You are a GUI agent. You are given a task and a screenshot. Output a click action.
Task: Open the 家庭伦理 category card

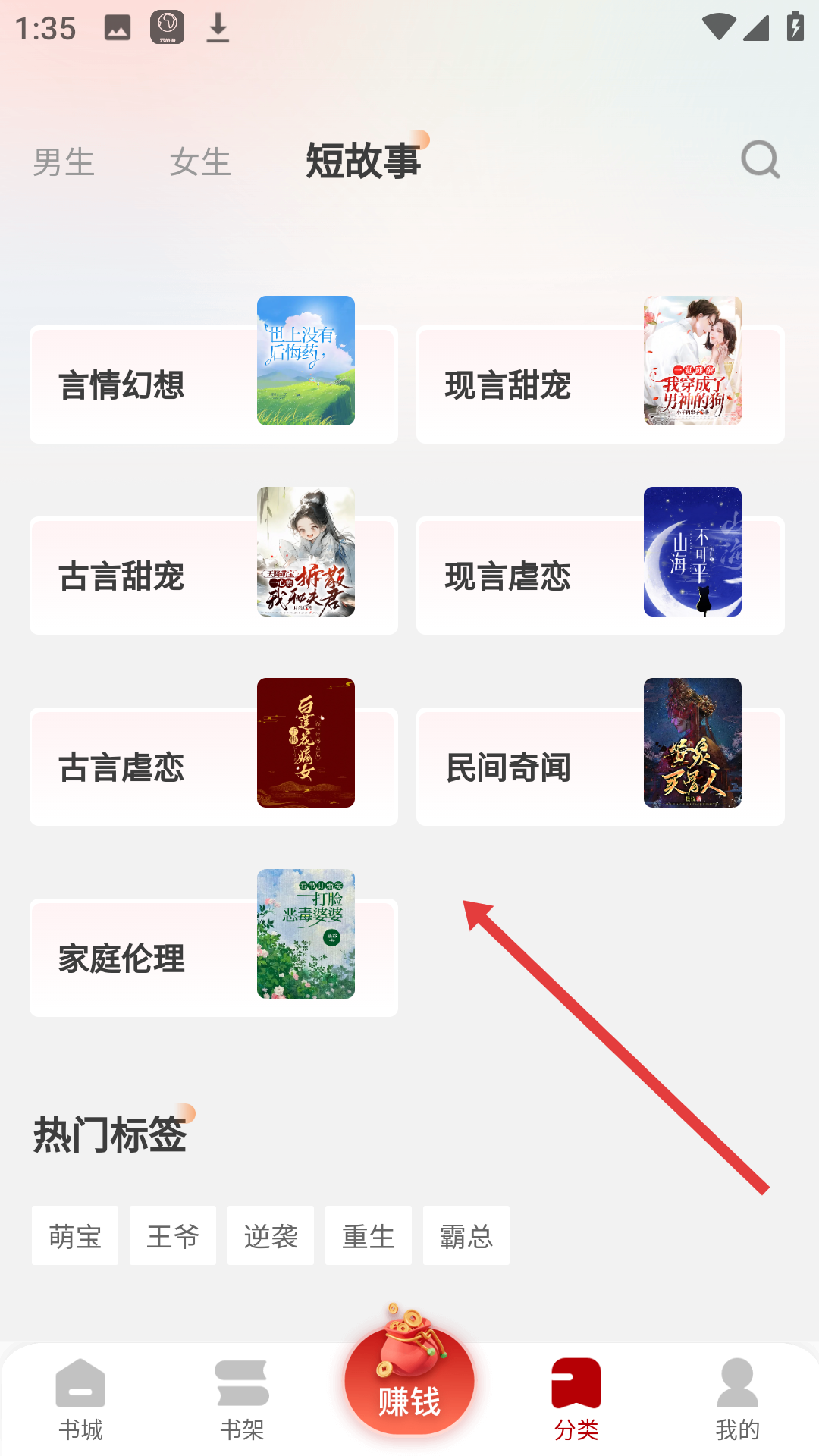213,958
